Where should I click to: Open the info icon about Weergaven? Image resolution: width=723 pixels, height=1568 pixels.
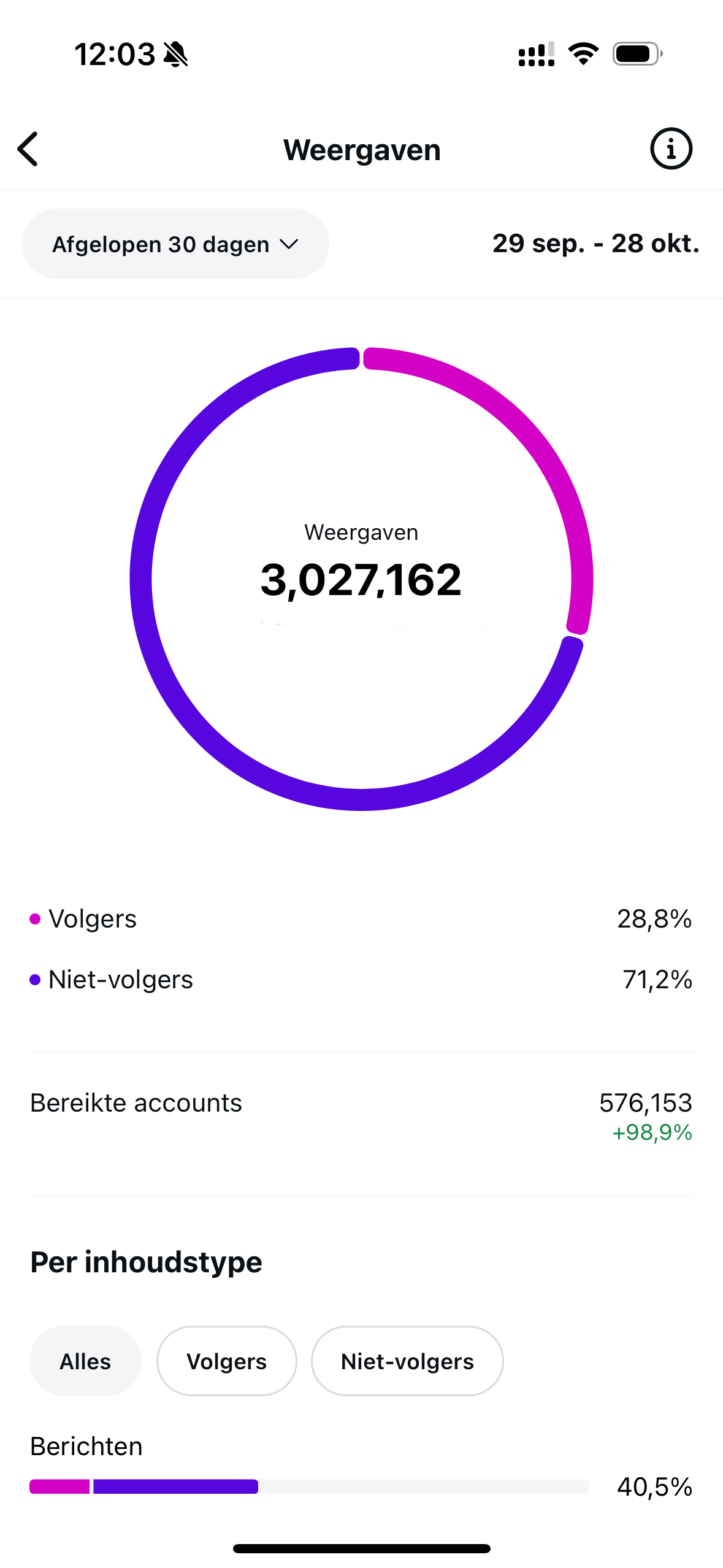point(671,149)
